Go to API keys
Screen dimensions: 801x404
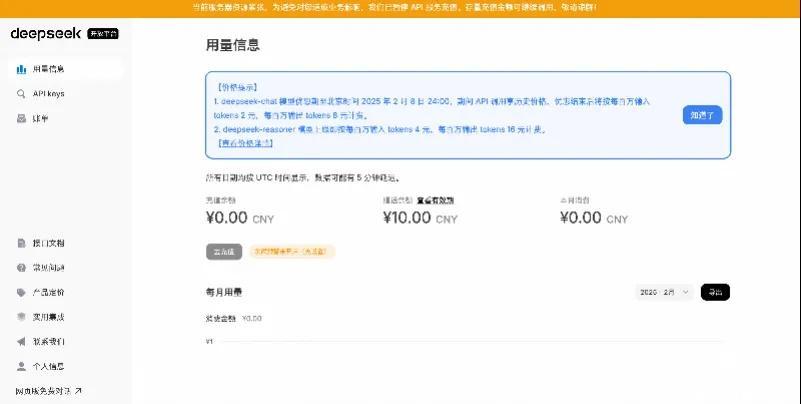coord(48,94)
